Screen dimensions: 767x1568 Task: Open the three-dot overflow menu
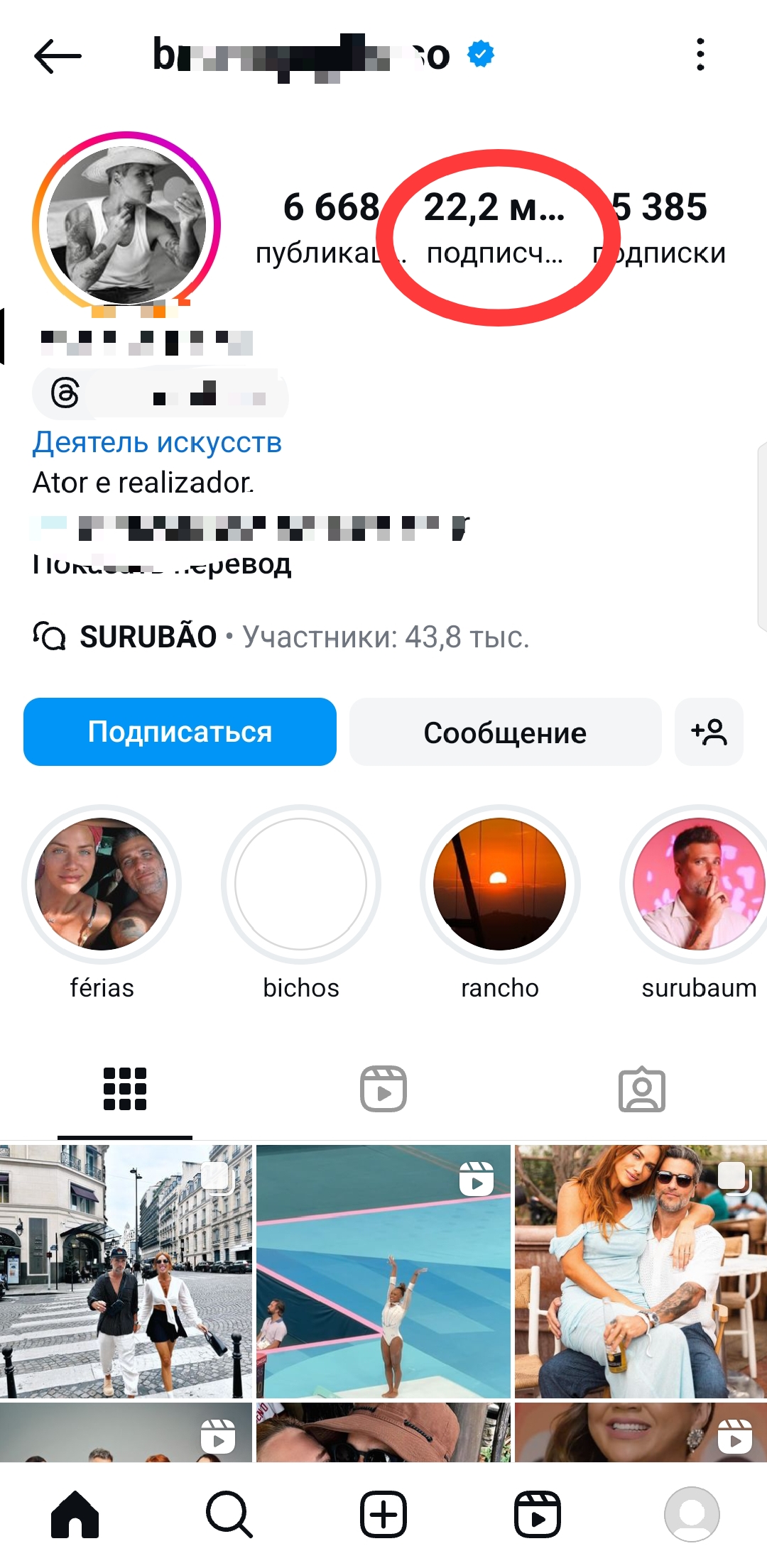coord(700,55)
